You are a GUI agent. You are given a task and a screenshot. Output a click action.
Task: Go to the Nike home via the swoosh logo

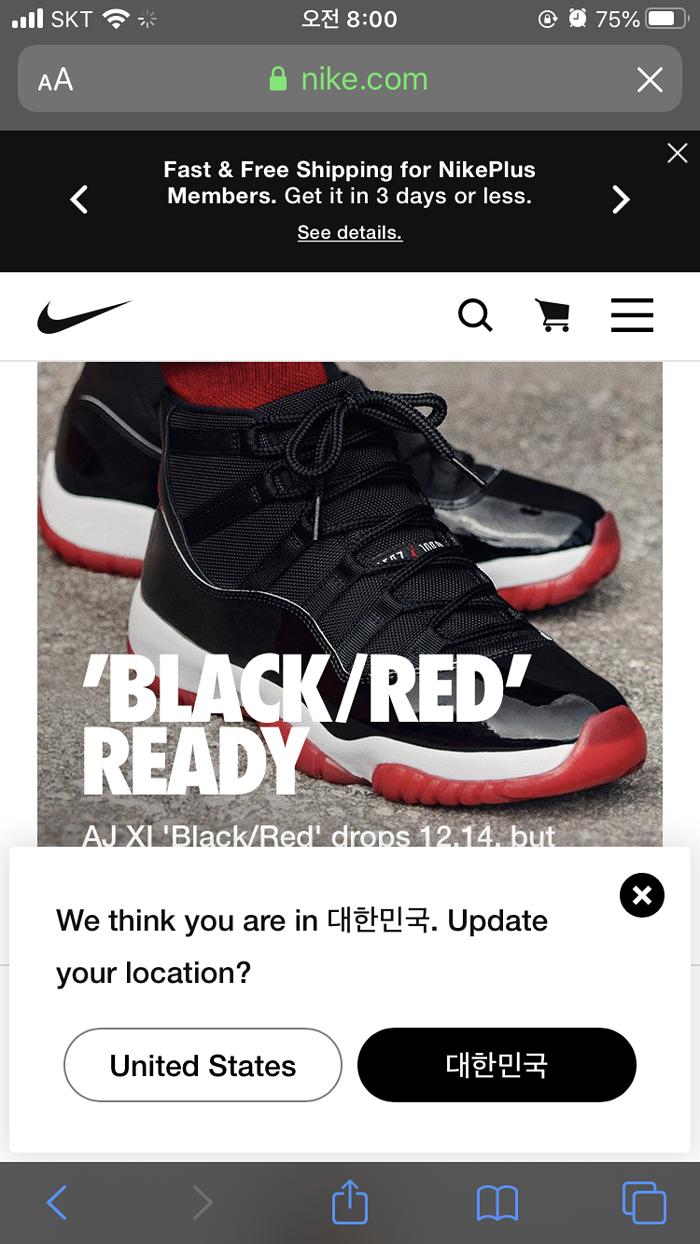(84, 316)
